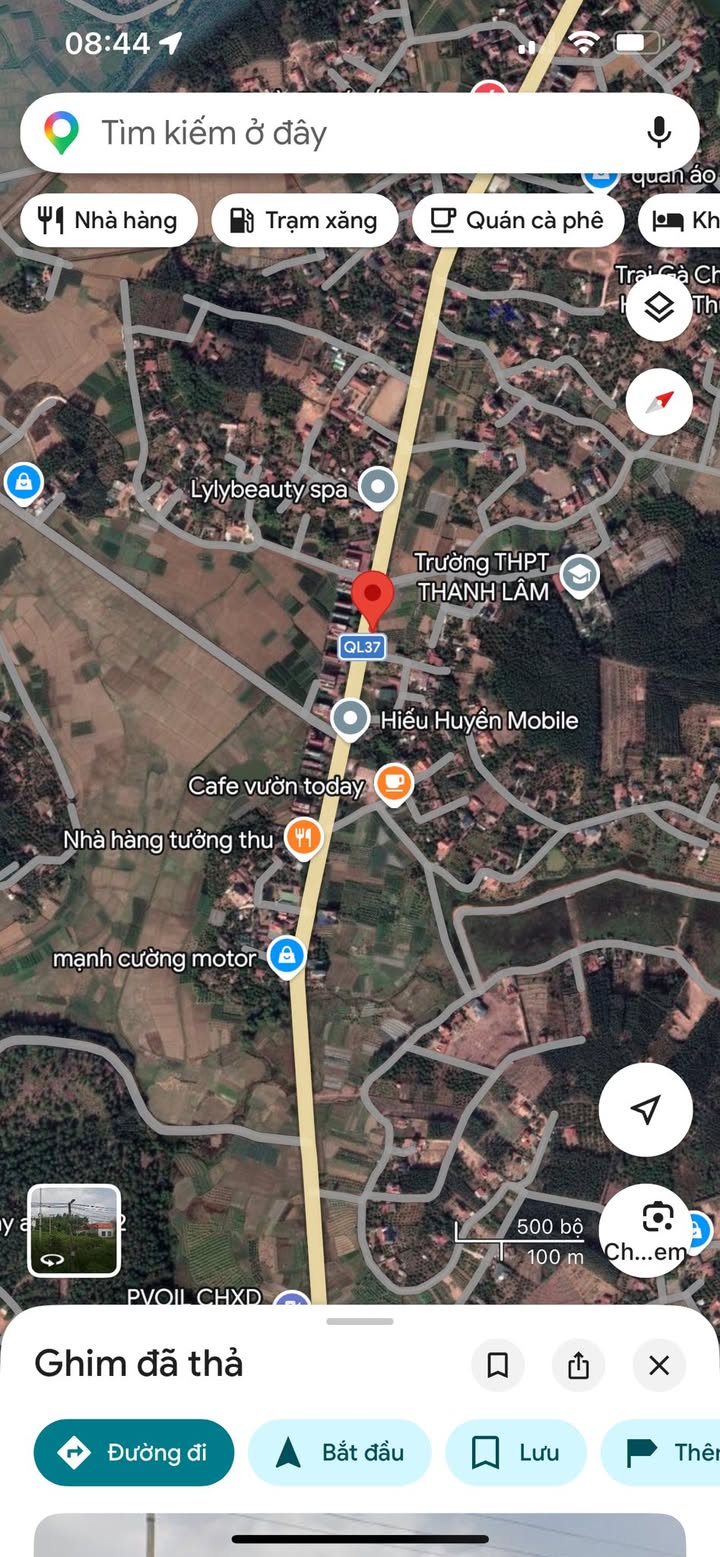Start voice search with the microphone

(x=658, y=133)
